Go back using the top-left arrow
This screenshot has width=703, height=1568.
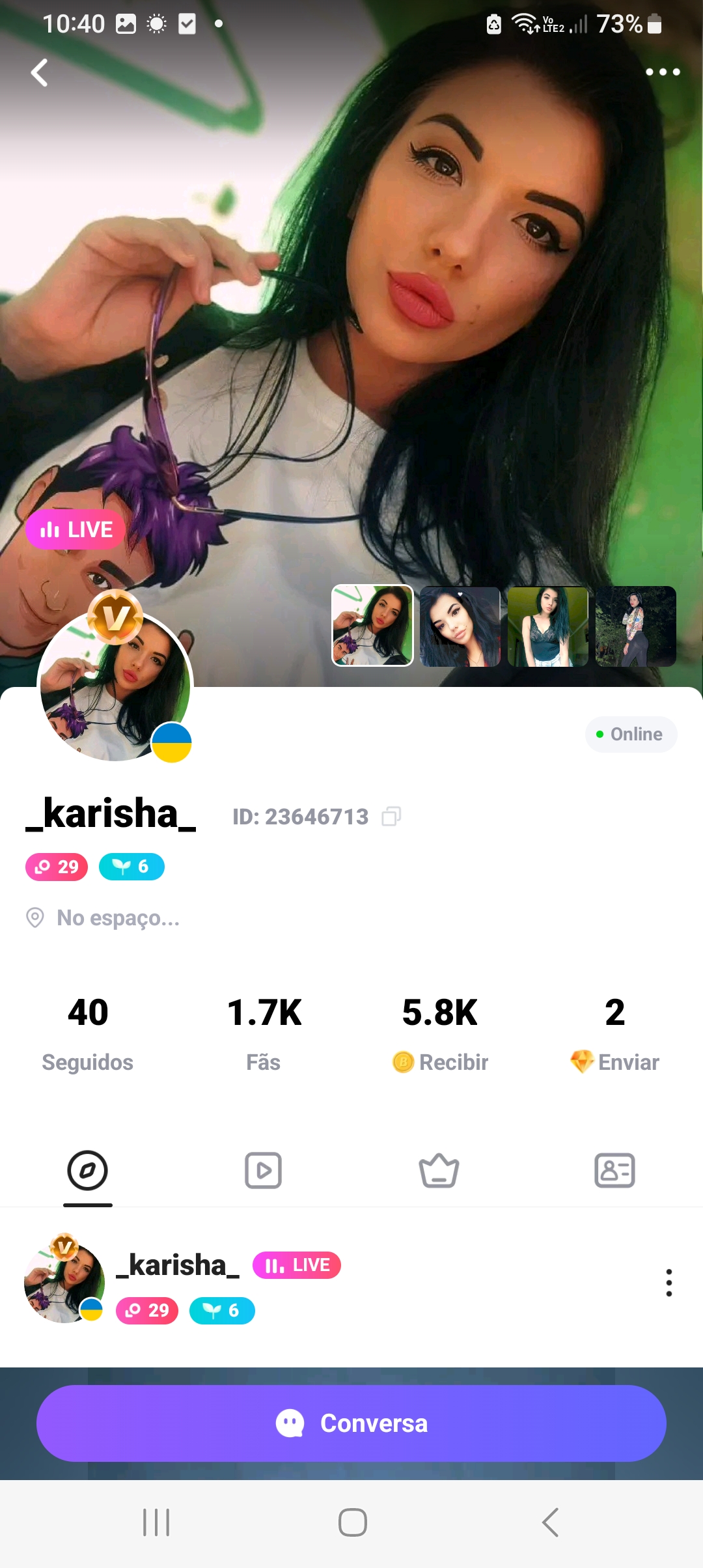click(x=40, y=72)
